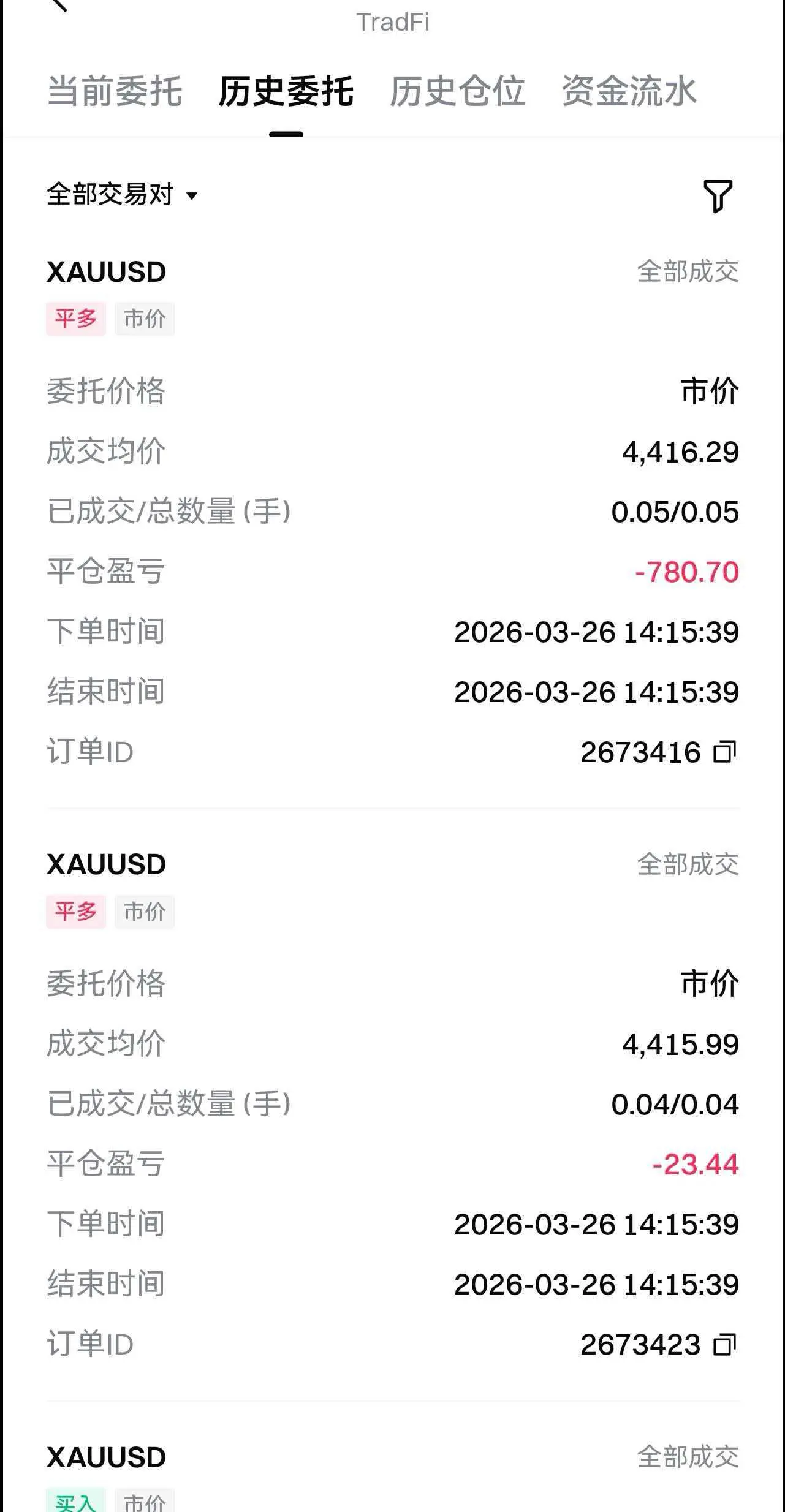Switch to the 历史仓位 tab

pos(457,92)
